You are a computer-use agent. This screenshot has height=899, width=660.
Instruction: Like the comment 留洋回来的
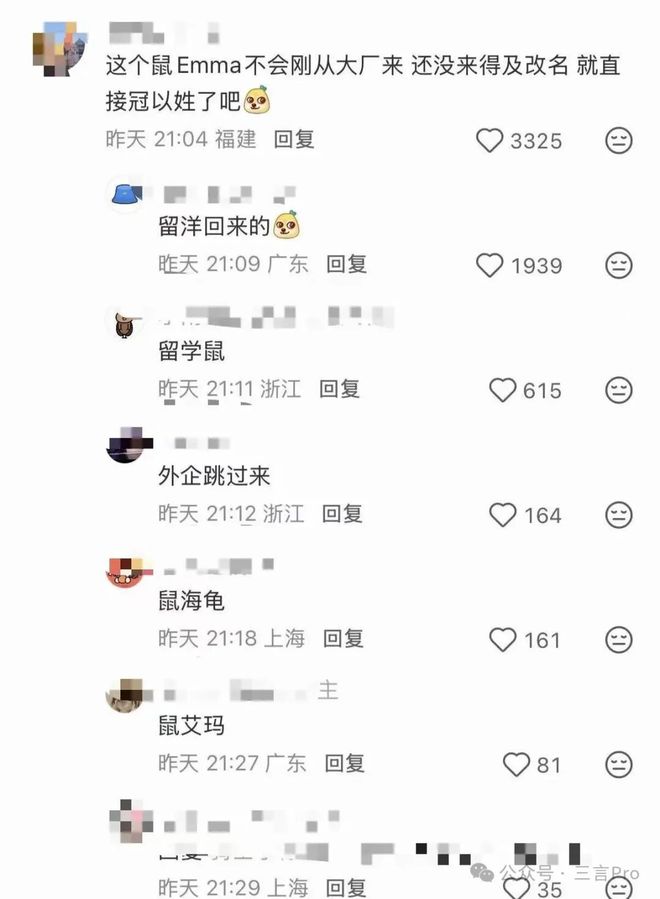[x=489, y=266]
